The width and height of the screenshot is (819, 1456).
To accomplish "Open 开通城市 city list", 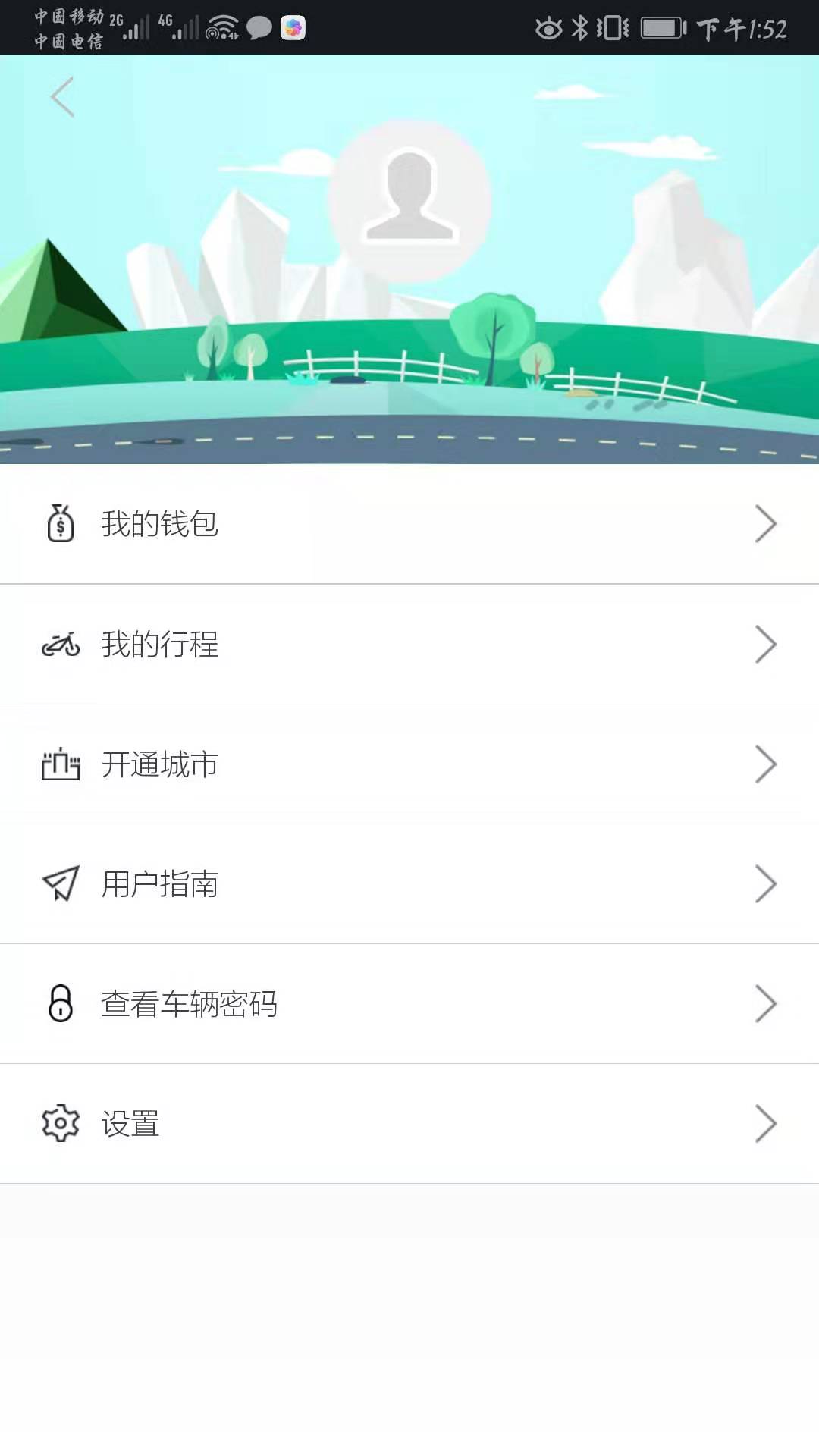I will coord(409,764).
